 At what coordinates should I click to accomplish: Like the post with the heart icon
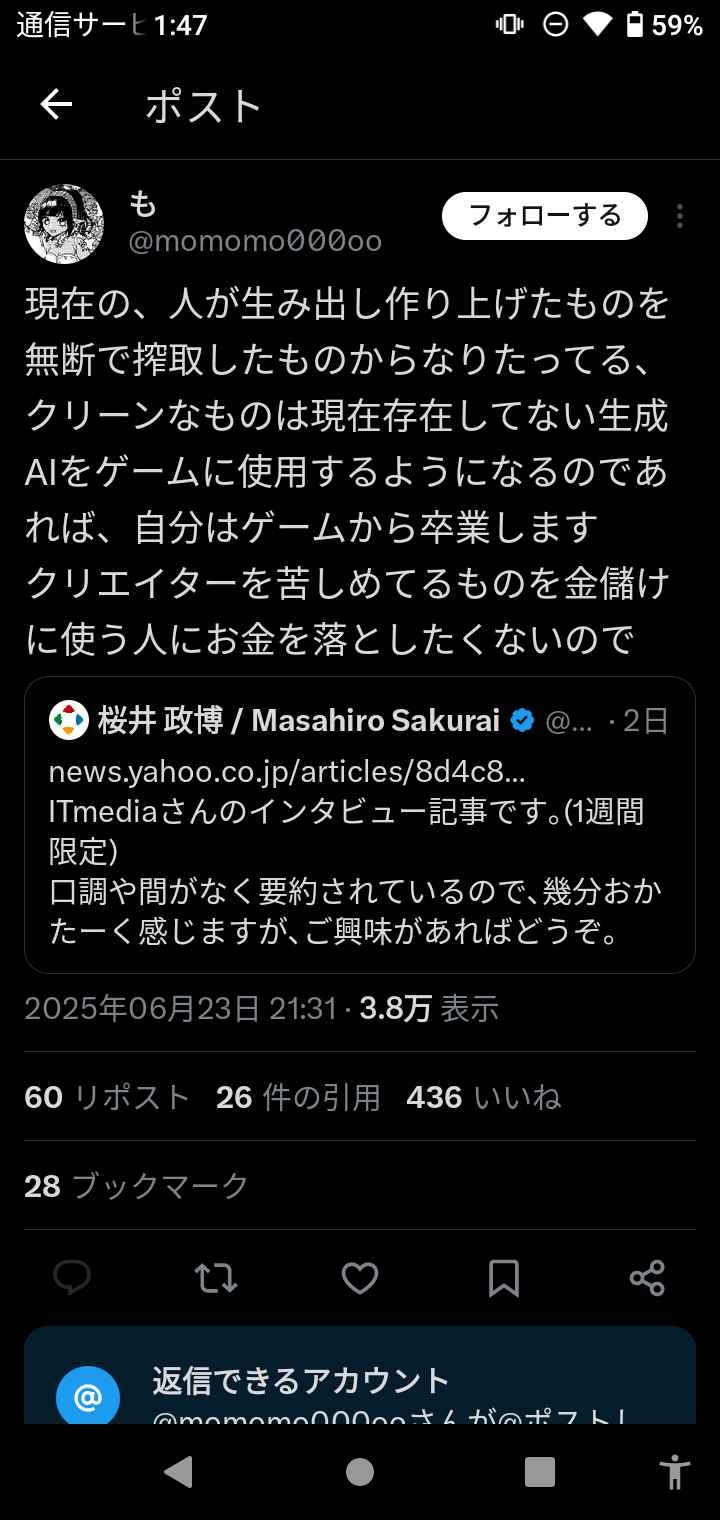(x=360, y=1277)
